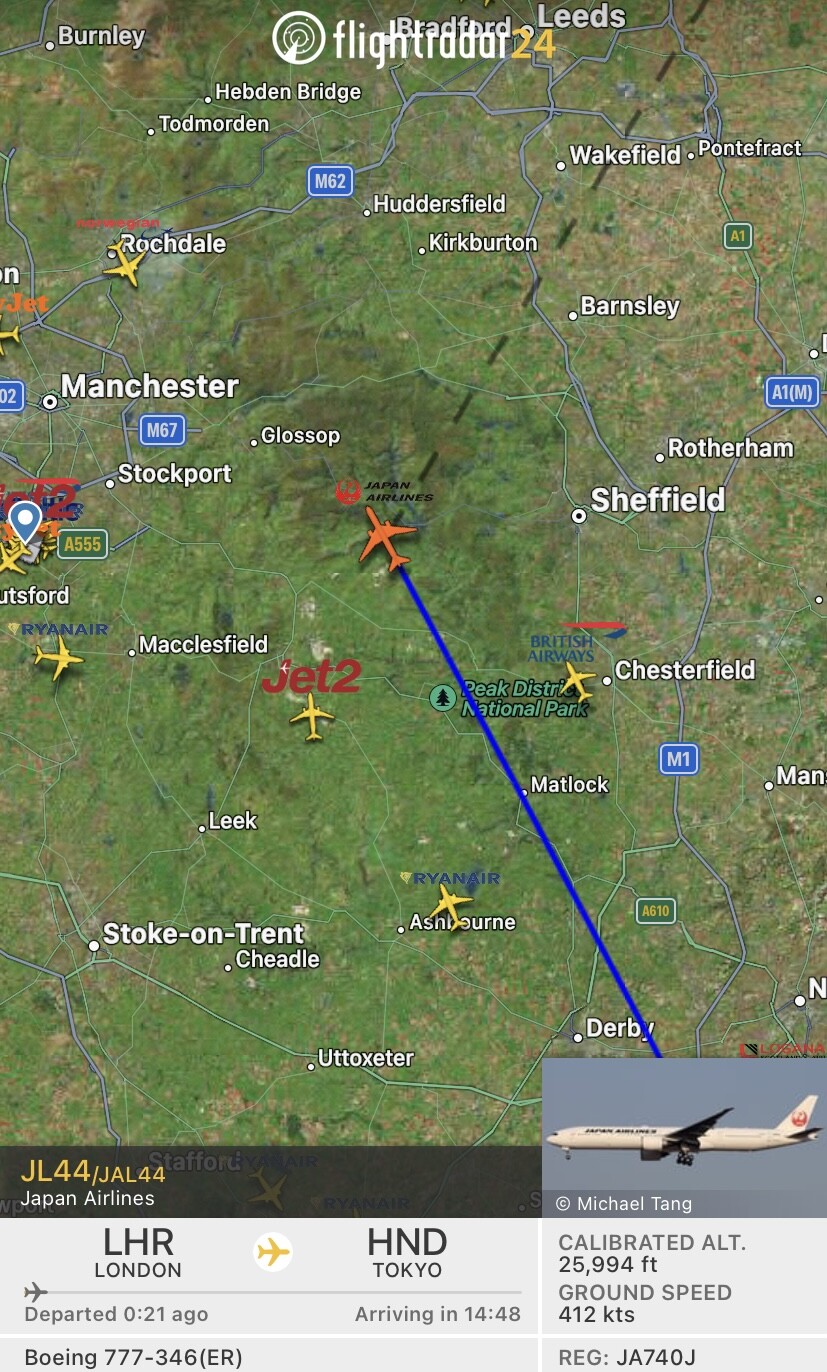Select the Jet2 plane near Leek

312,716
